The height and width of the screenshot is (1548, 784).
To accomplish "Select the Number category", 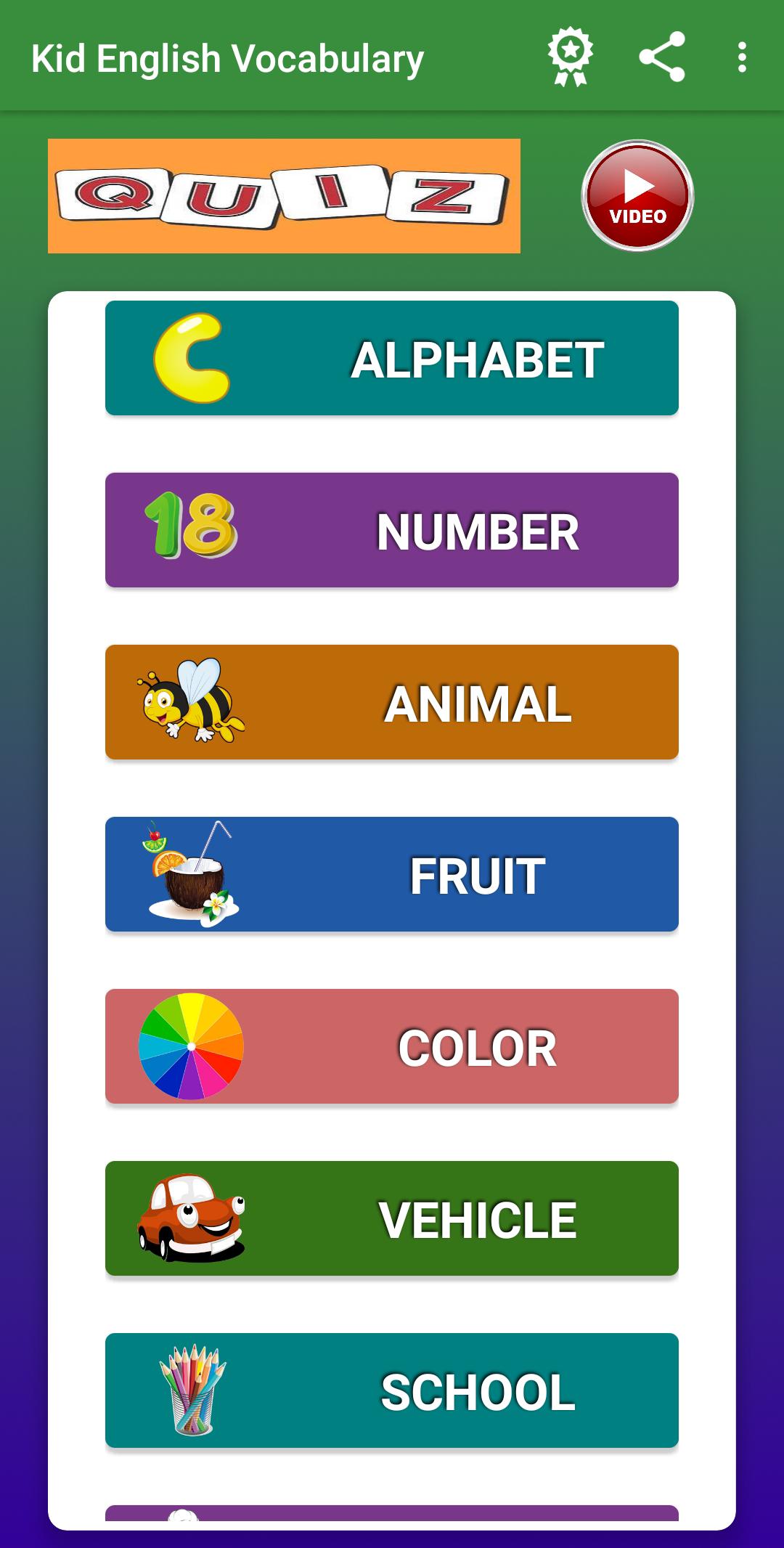I will tap(392, 530).
